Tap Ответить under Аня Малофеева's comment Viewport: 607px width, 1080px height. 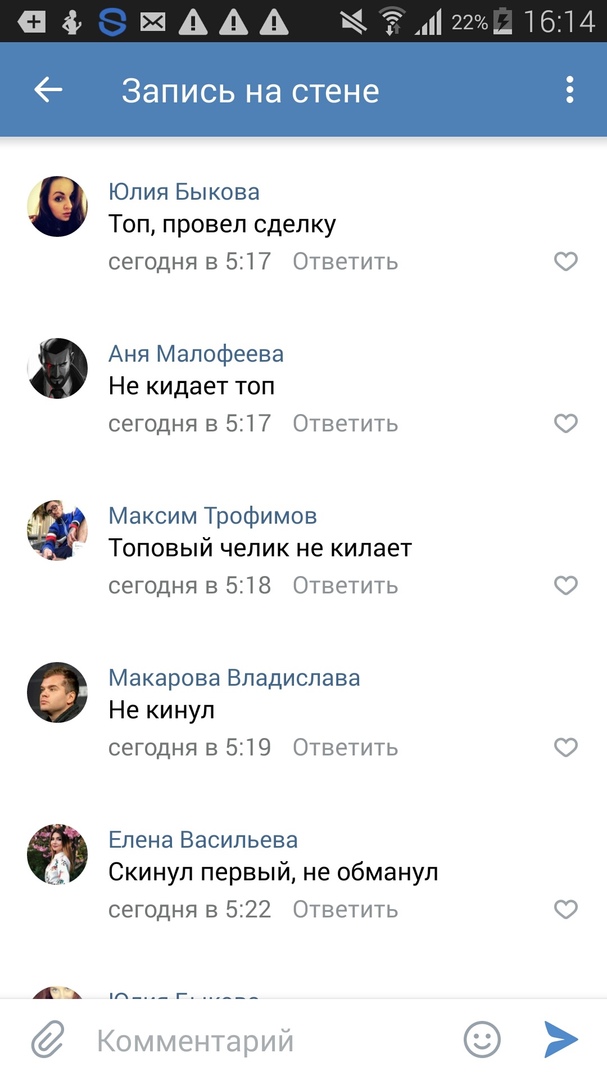345,424
